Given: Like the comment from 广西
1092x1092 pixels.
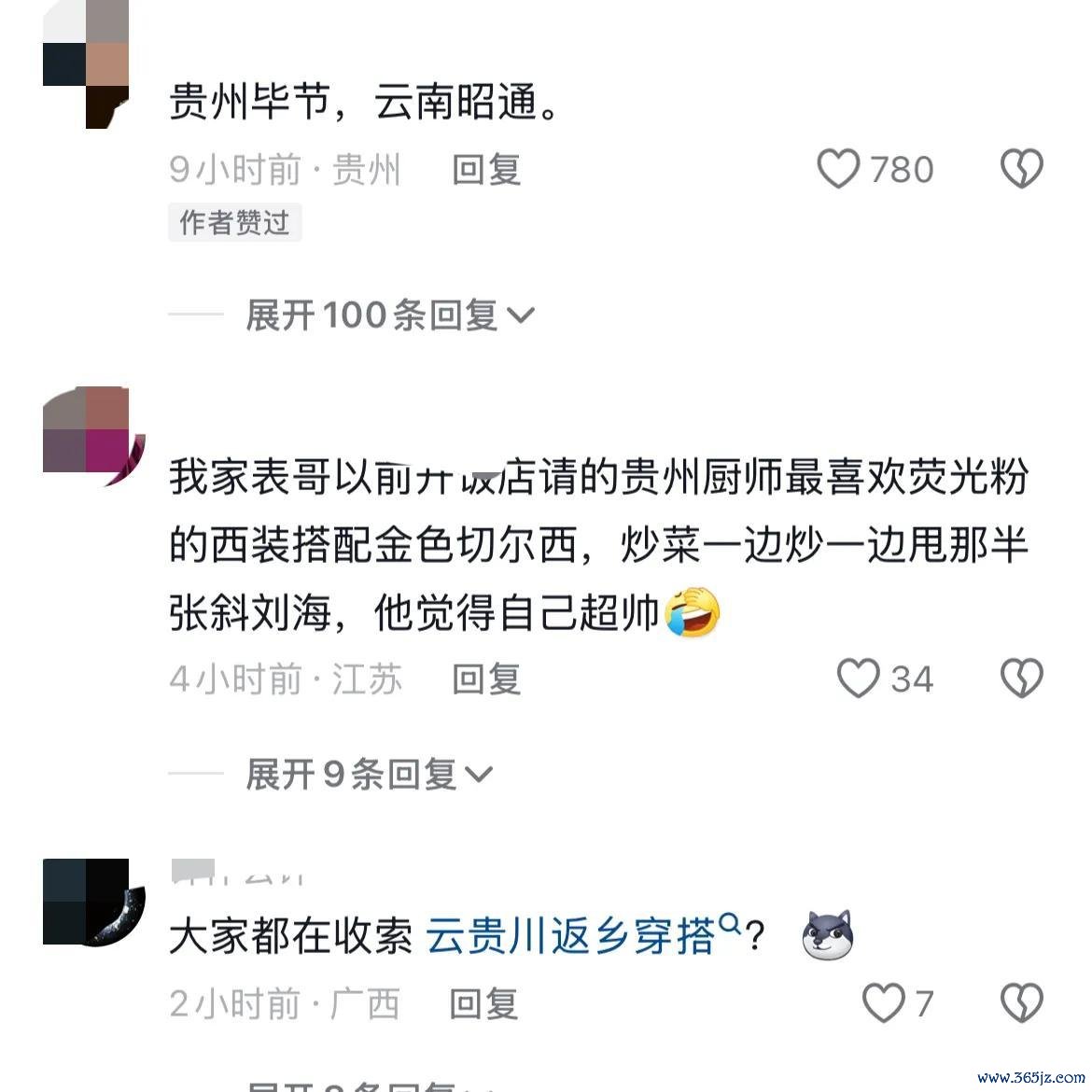Looking at the screenshot, I should [882, 1003].
